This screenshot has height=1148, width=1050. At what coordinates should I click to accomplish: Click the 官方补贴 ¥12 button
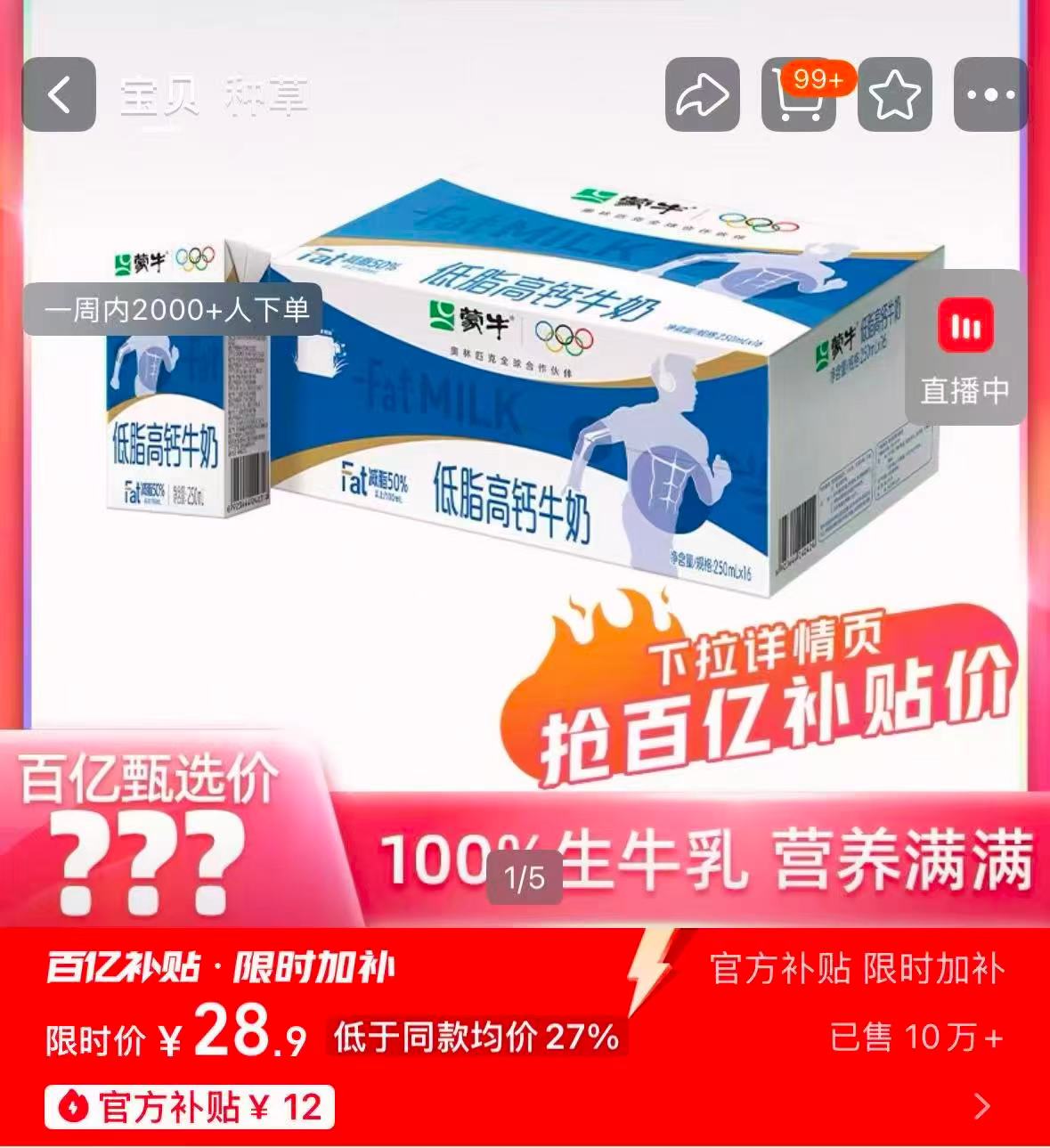click(191, 1103)
